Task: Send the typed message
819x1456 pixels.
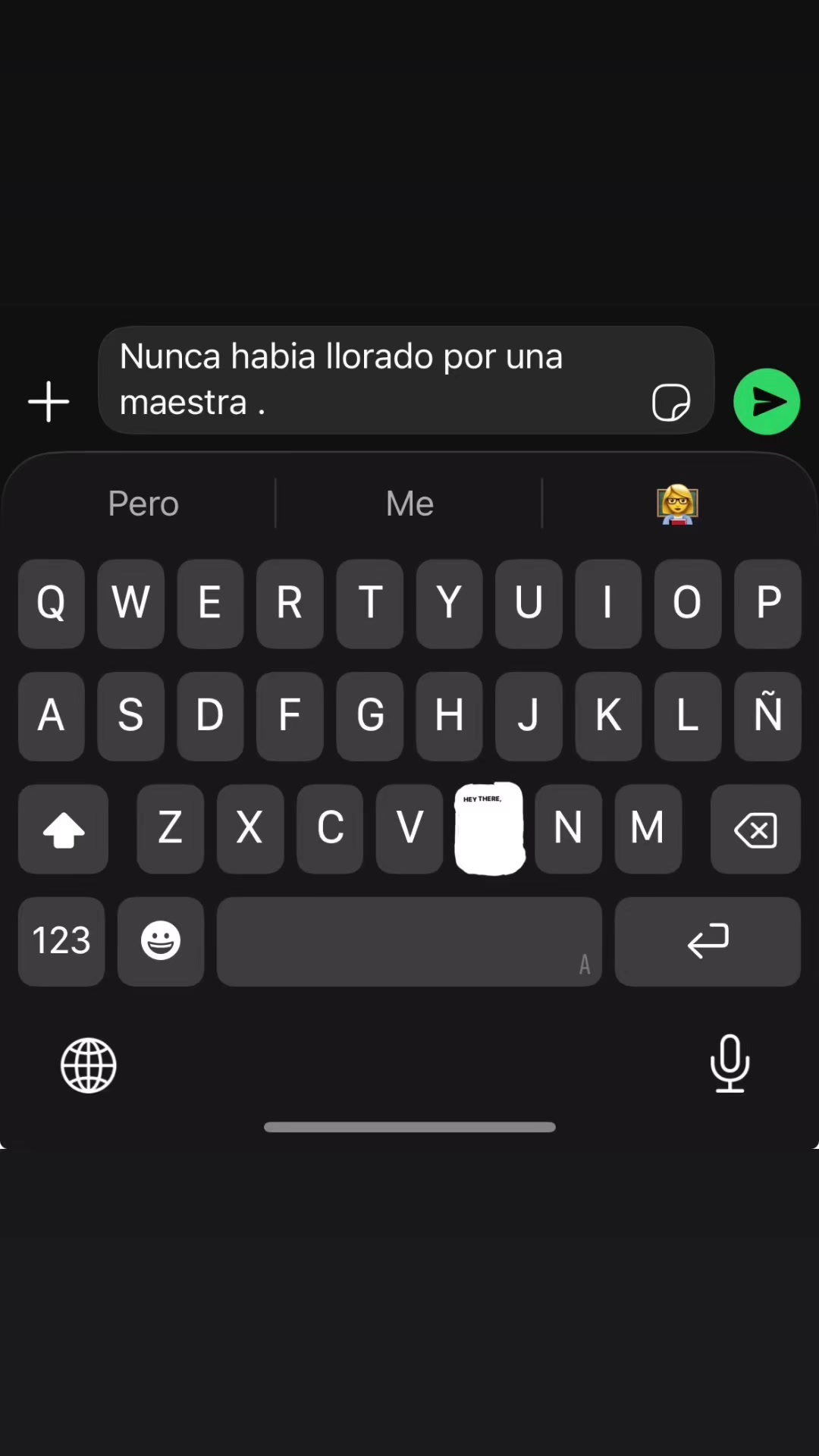Action: coord(767,402)
